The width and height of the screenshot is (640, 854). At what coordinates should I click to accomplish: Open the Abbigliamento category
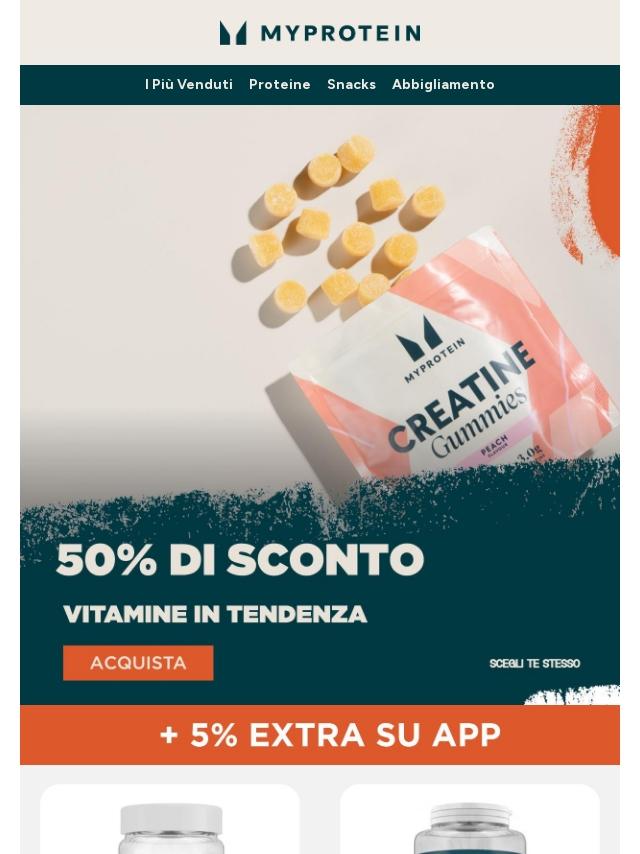click(x=443, y=85)
